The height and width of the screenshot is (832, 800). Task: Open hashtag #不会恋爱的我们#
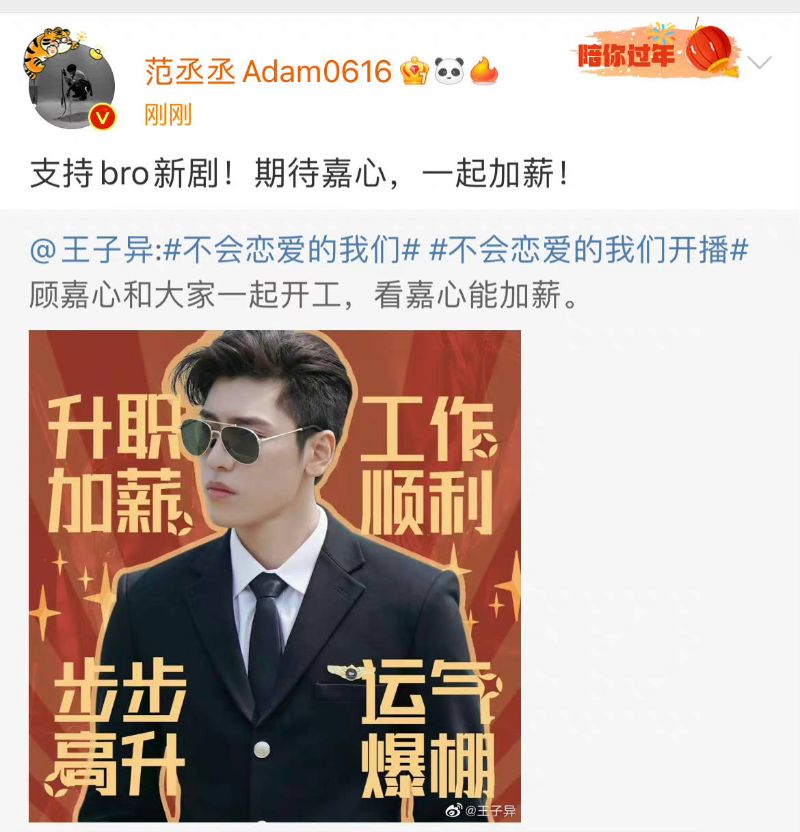[x=290, y=251]
